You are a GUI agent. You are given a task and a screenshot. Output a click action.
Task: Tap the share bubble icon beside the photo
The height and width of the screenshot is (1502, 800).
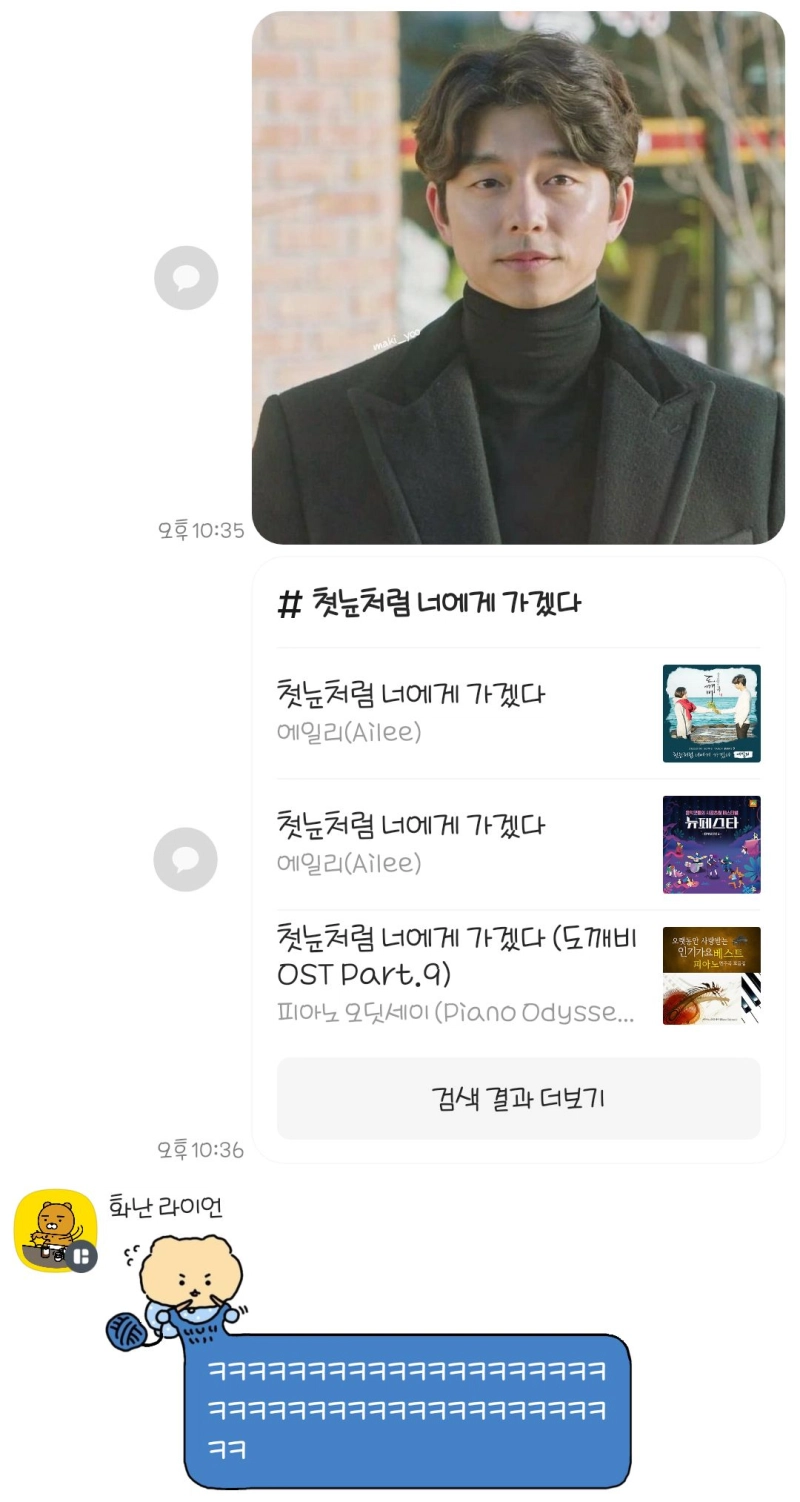[x=186, y=278]
